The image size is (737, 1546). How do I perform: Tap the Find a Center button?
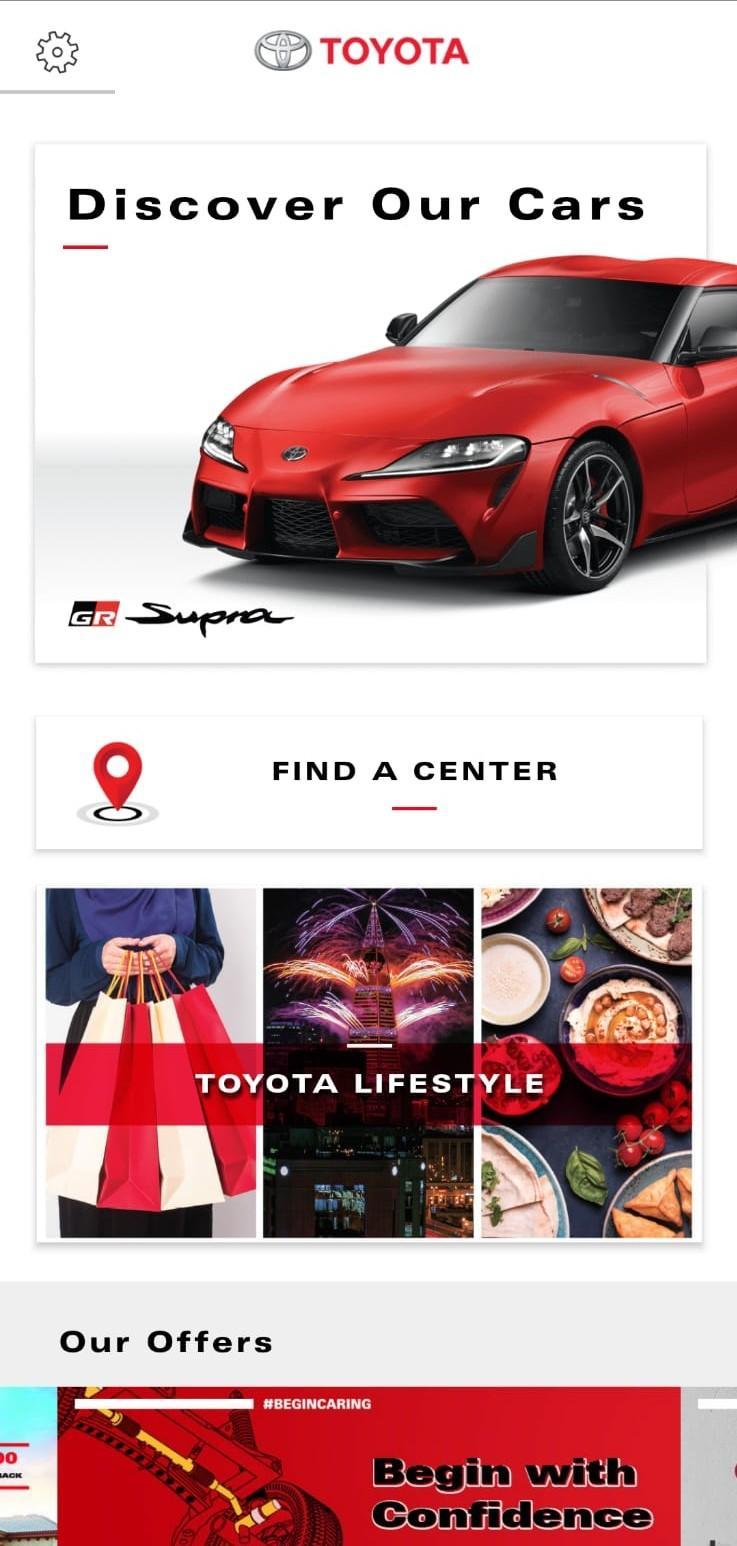click(369, 782)
